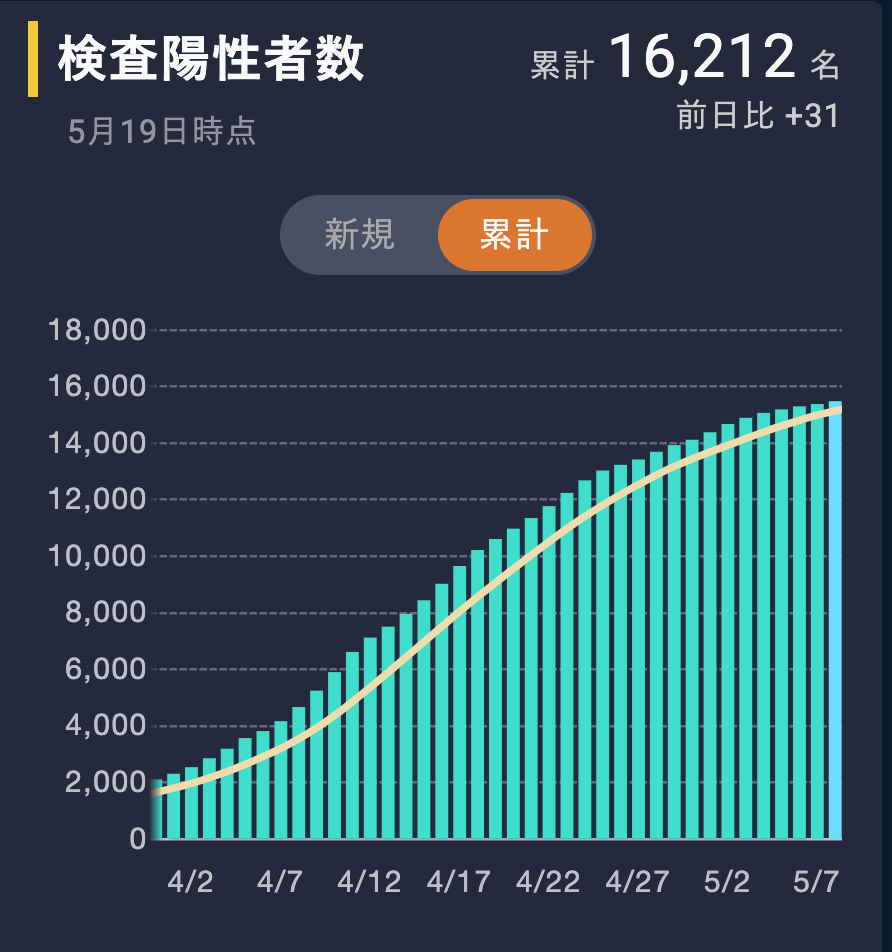This screenshot has width=892, height=952.
Task: Select the 累計 segment
Action: [x=514, y=235]
